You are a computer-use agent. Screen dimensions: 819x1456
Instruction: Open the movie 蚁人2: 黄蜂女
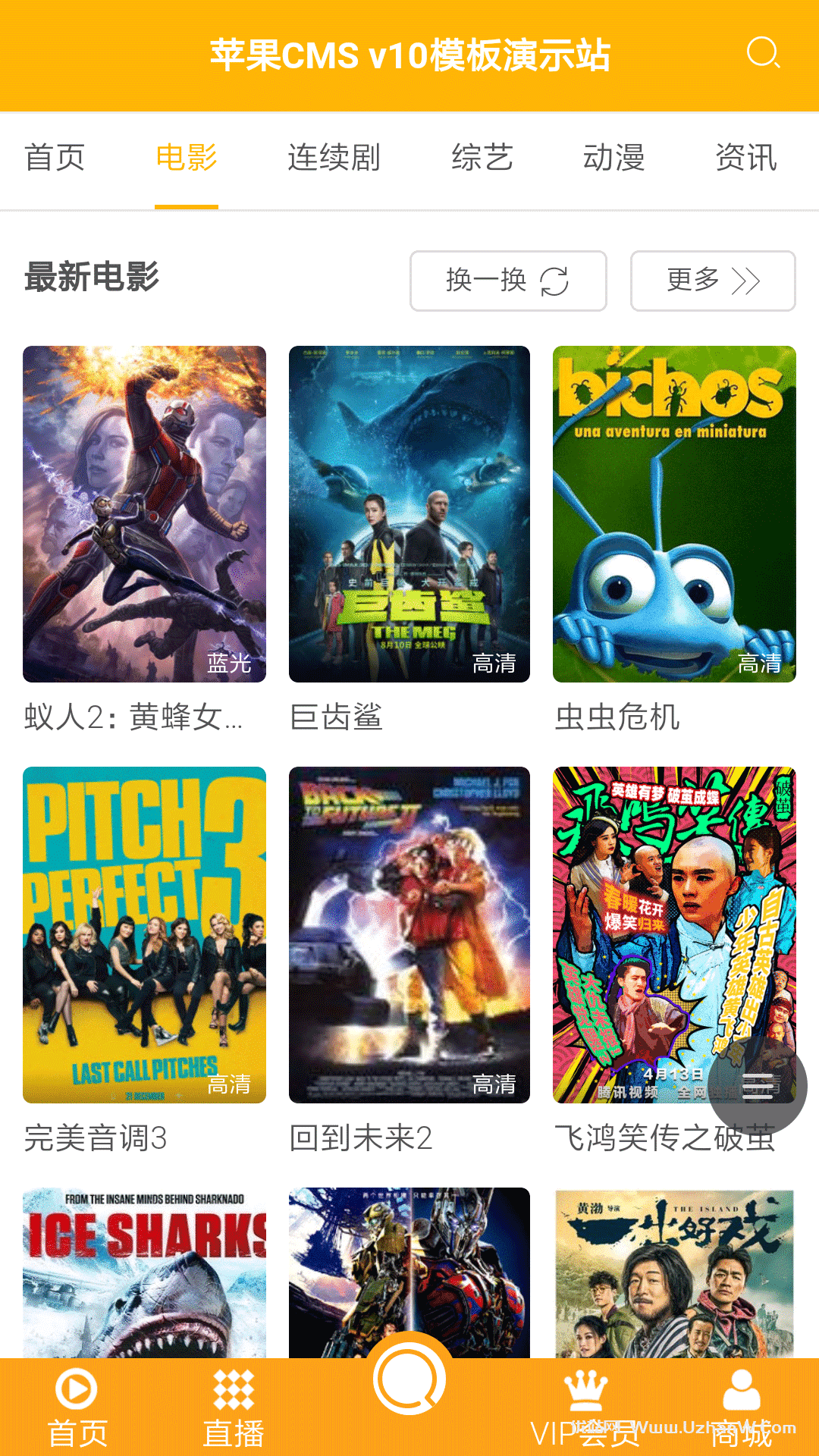144,514
